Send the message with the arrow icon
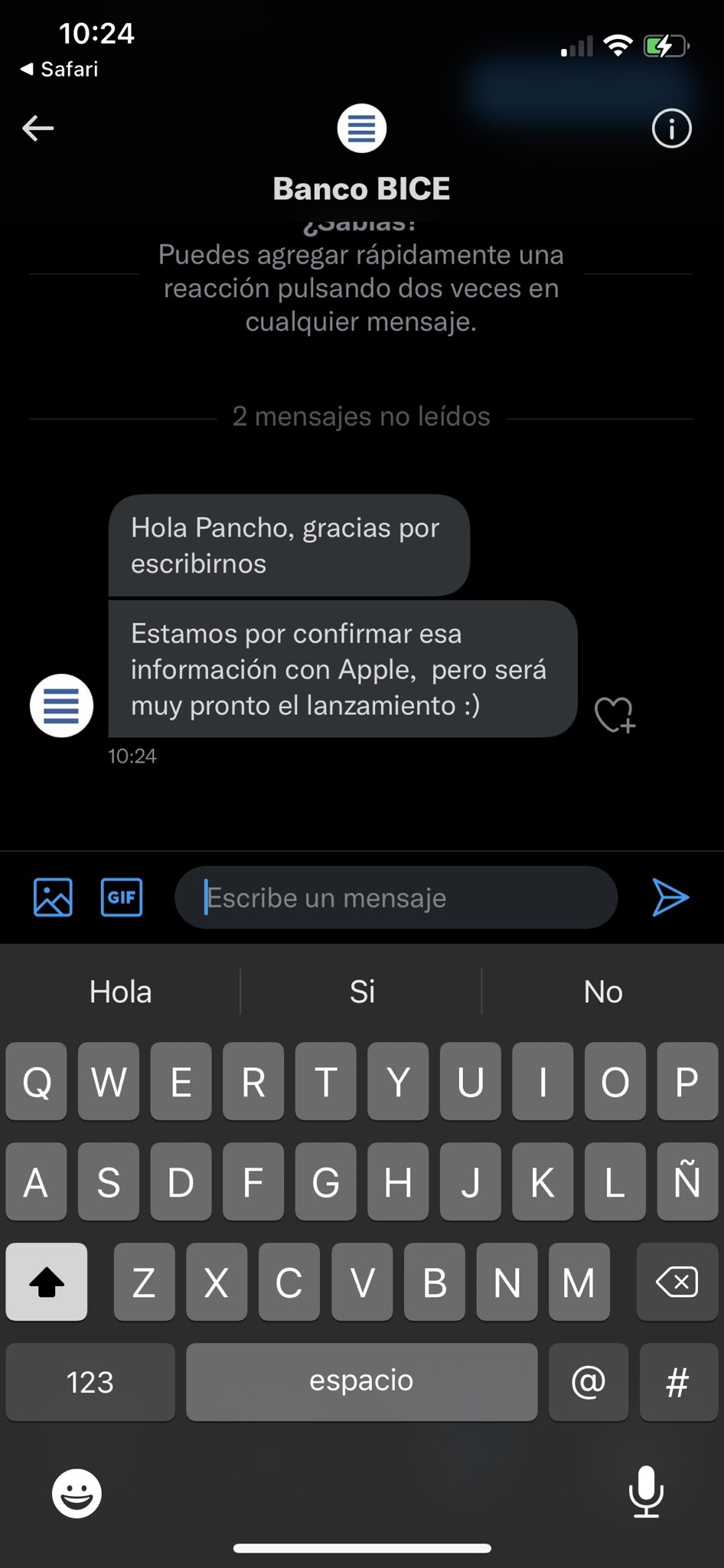The width and height of the screenshot is (724, 1568). tap(670, 897)
